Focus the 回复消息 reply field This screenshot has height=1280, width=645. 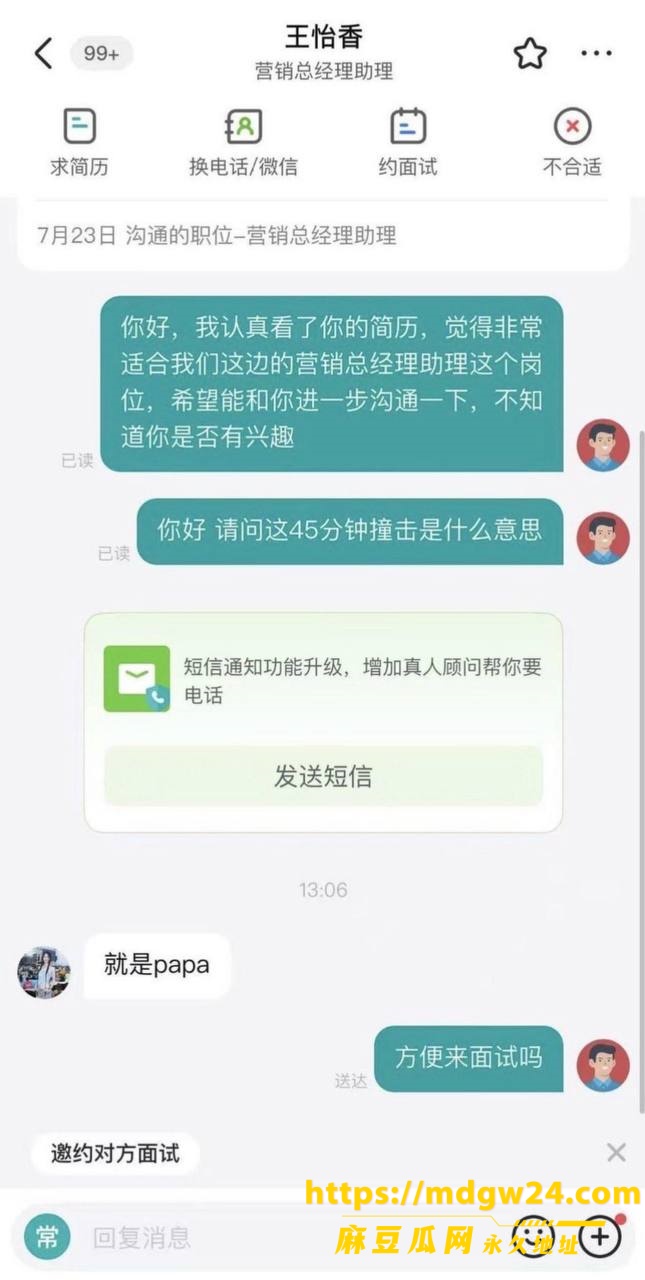point(290,1238)
